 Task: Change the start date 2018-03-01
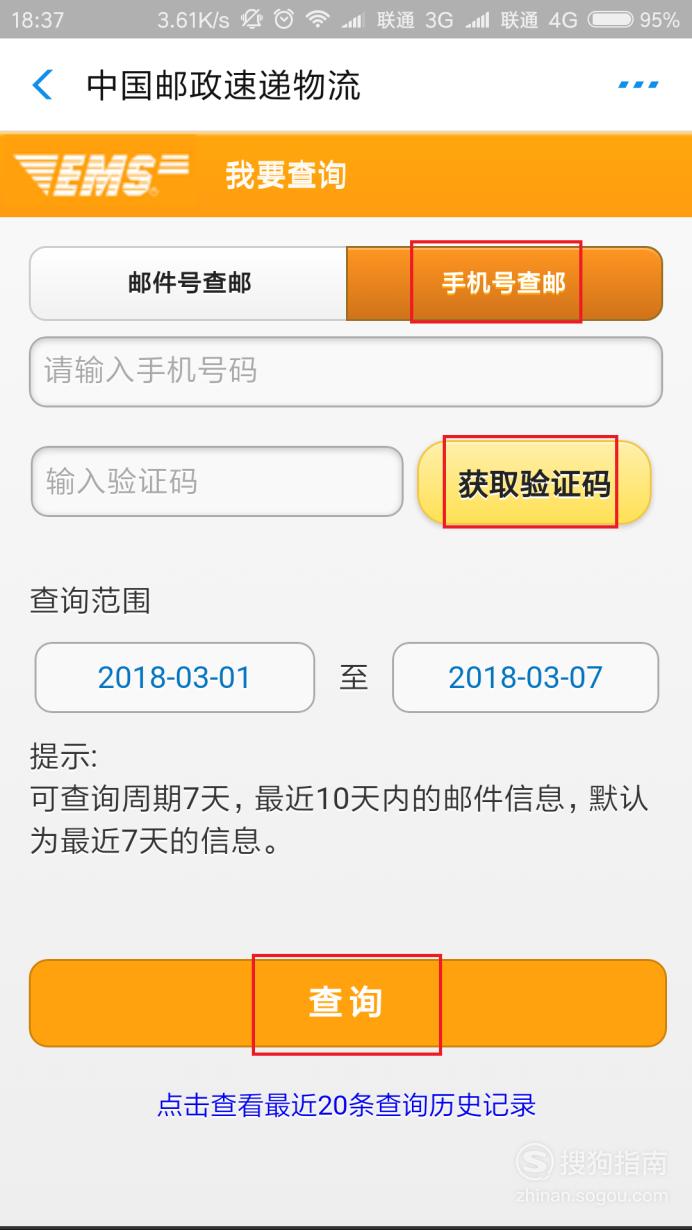click(175, 677)
